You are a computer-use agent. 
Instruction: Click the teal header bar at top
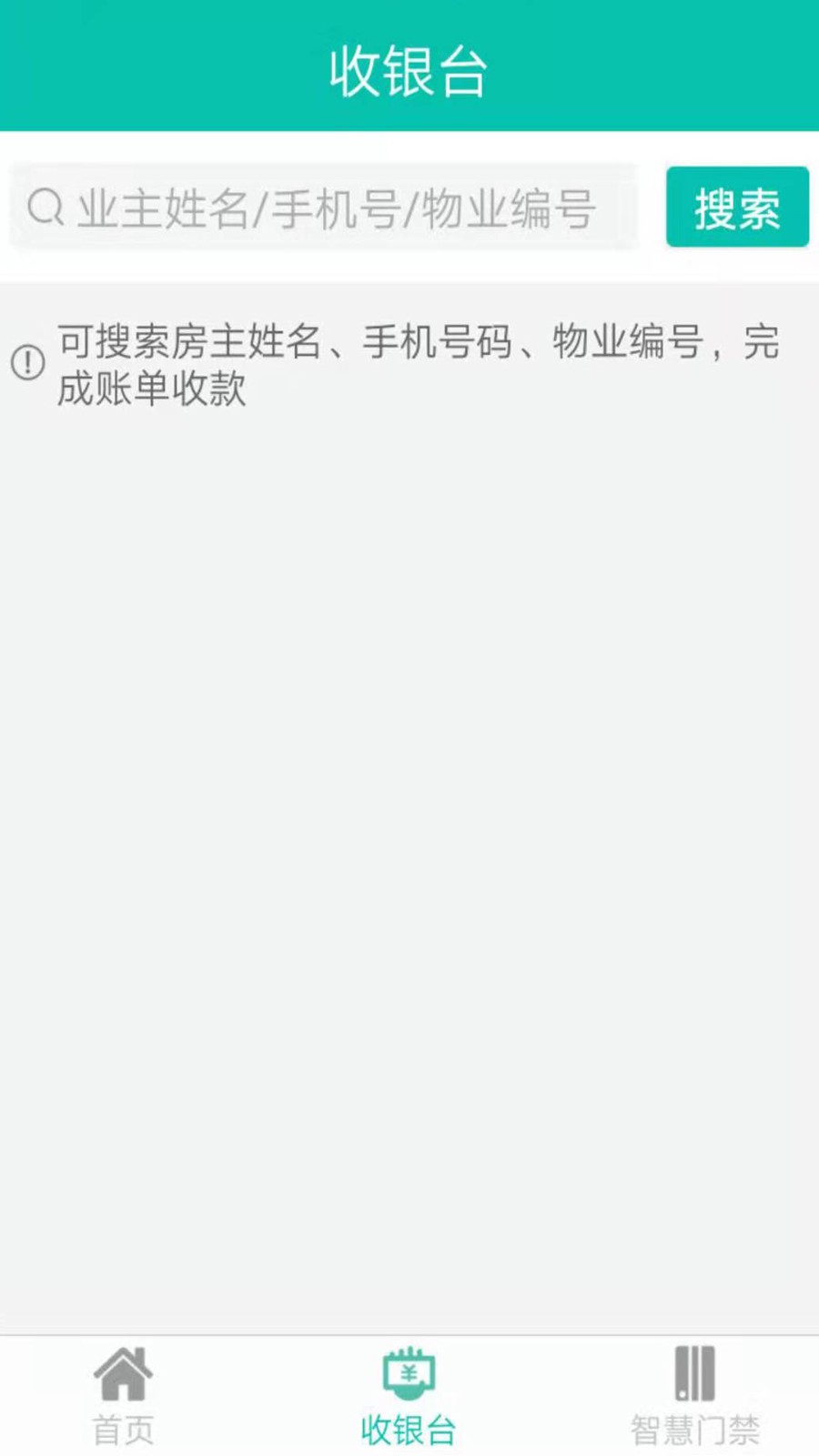pyautogui.click(x=409, y=65)
